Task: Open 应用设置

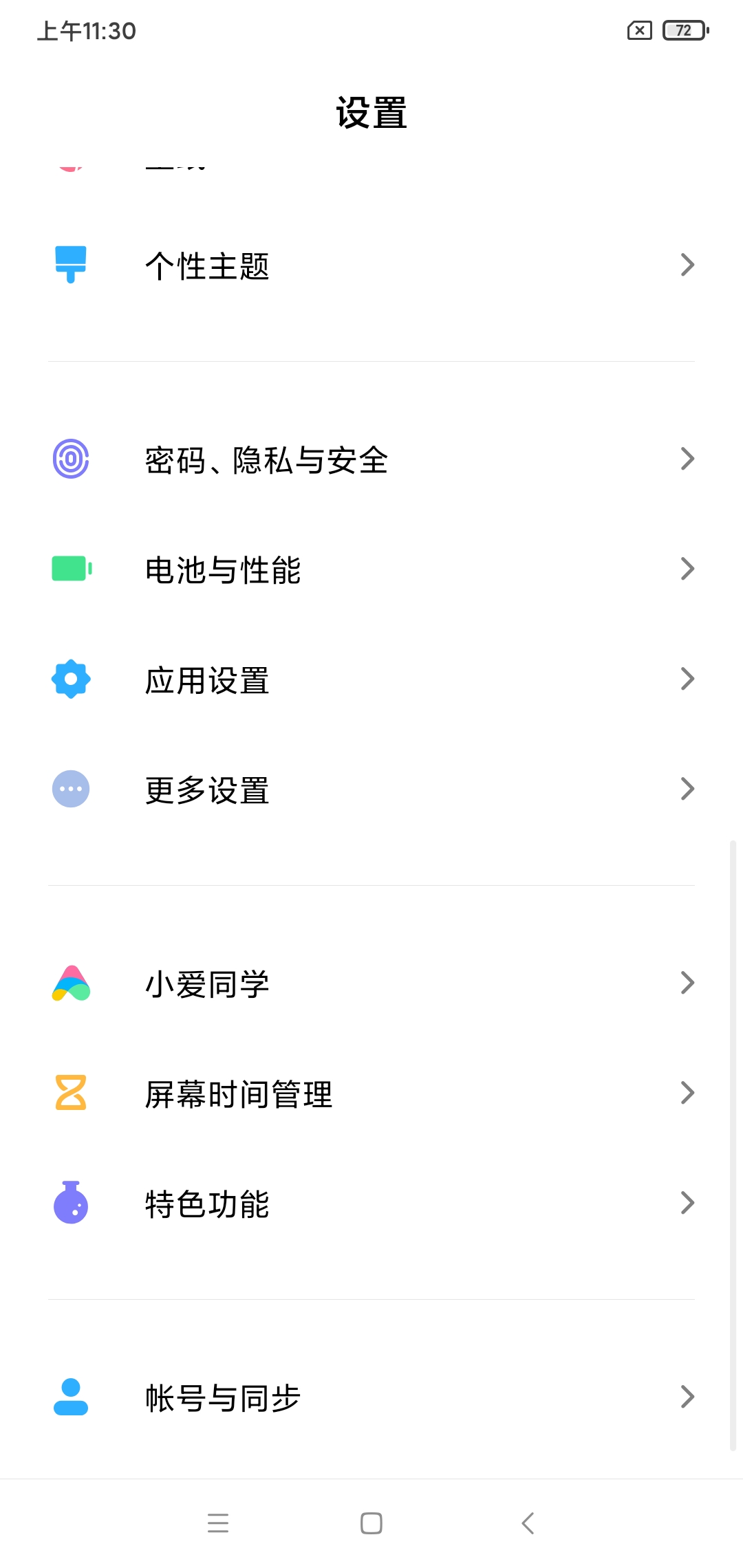Action: click(371, 679)
